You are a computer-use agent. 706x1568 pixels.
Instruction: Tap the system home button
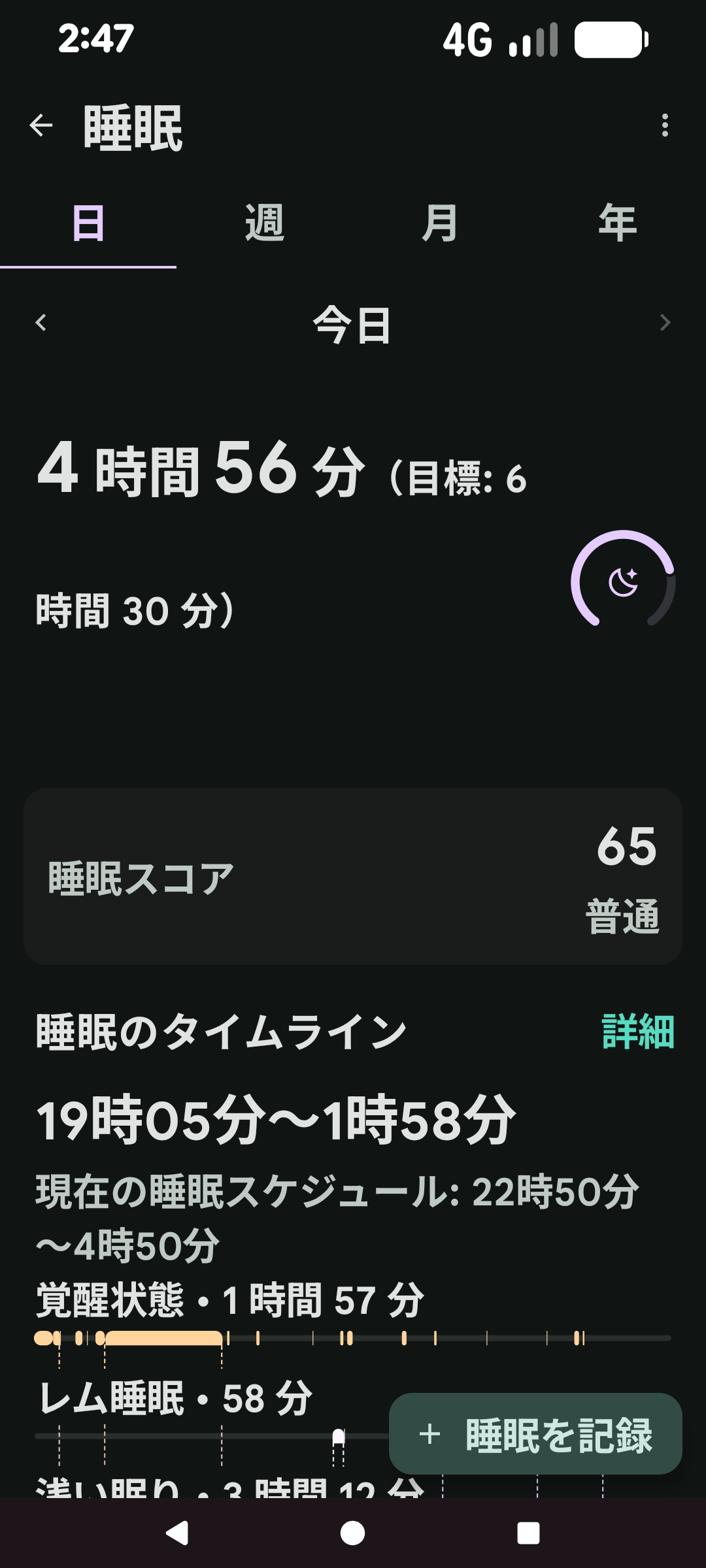tap(353, 1533)
